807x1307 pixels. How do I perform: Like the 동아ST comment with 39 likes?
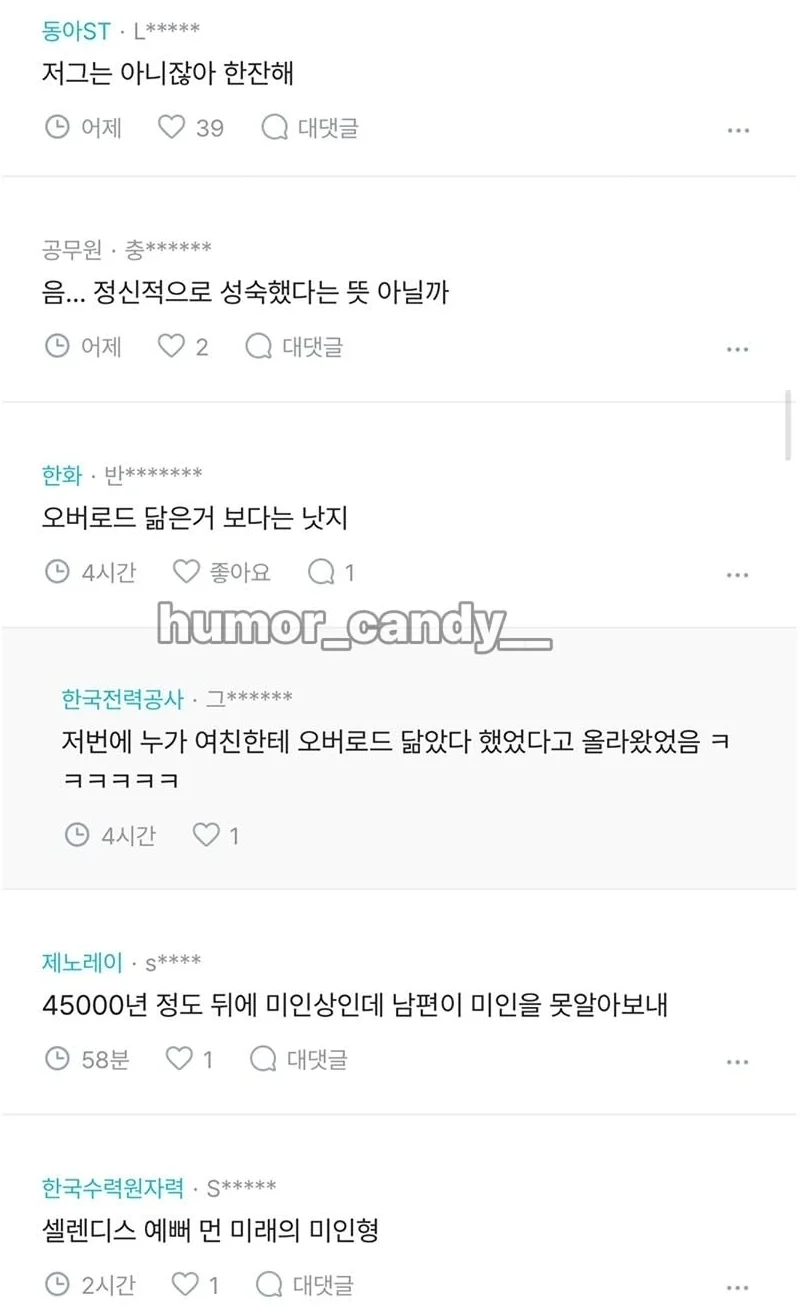tap(191, 128)
